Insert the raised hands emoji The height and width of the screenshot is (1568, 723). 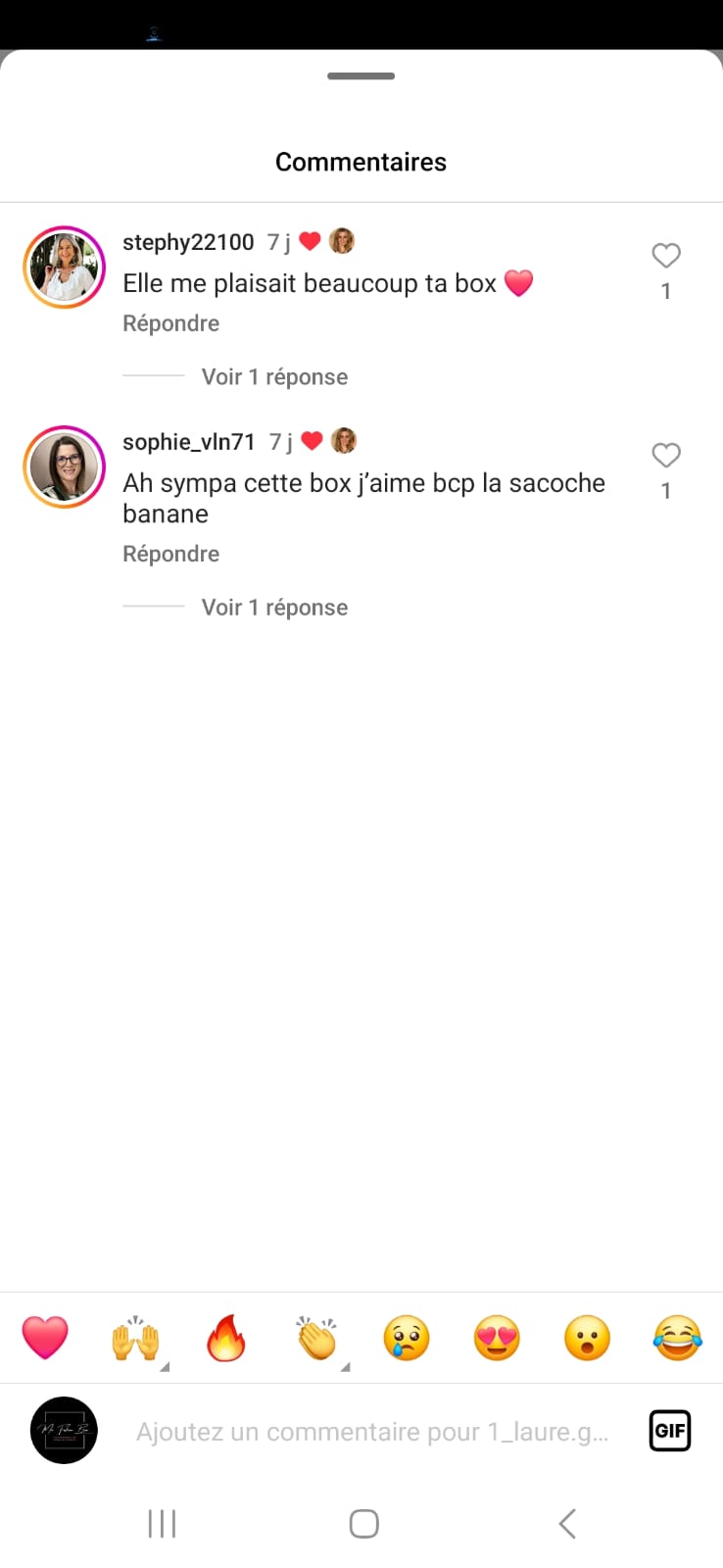pyautogui.click(x=135, y=1338)
